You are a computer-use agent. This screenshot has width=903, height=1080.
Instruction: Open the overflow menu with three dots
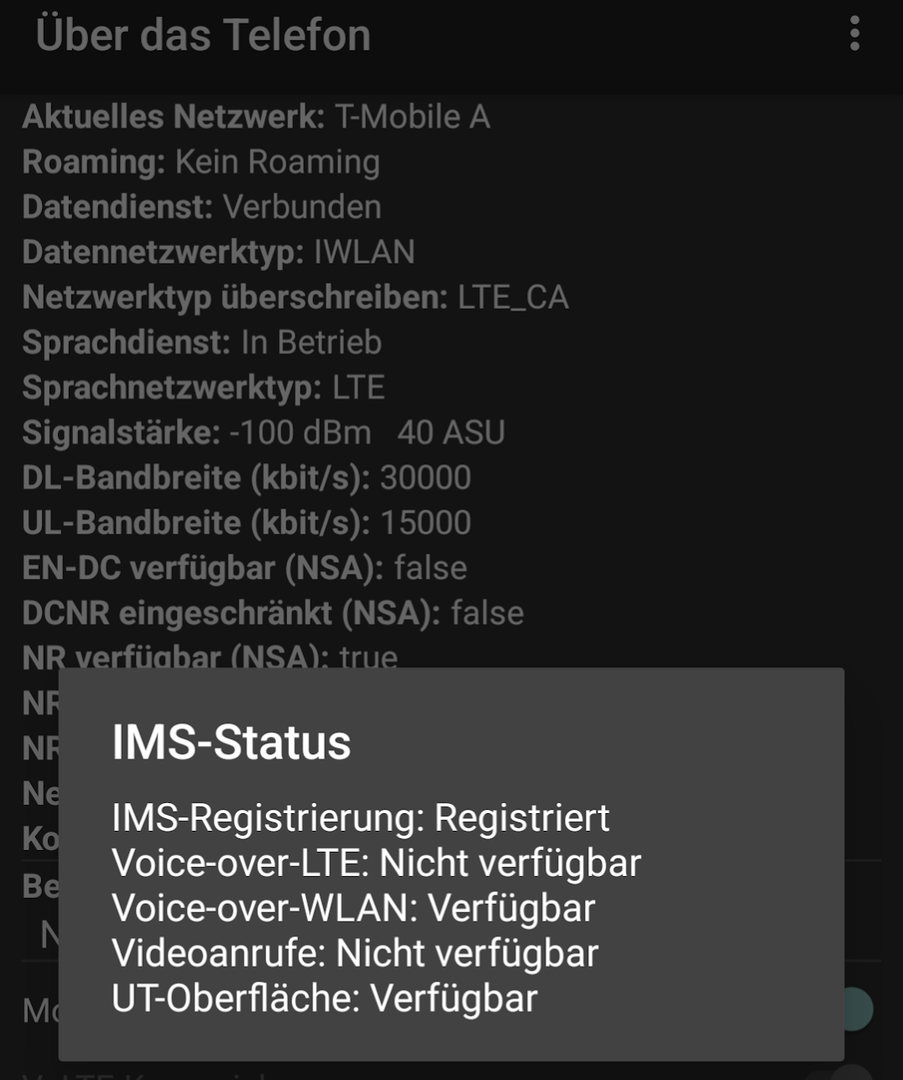[x=854, y=34]
